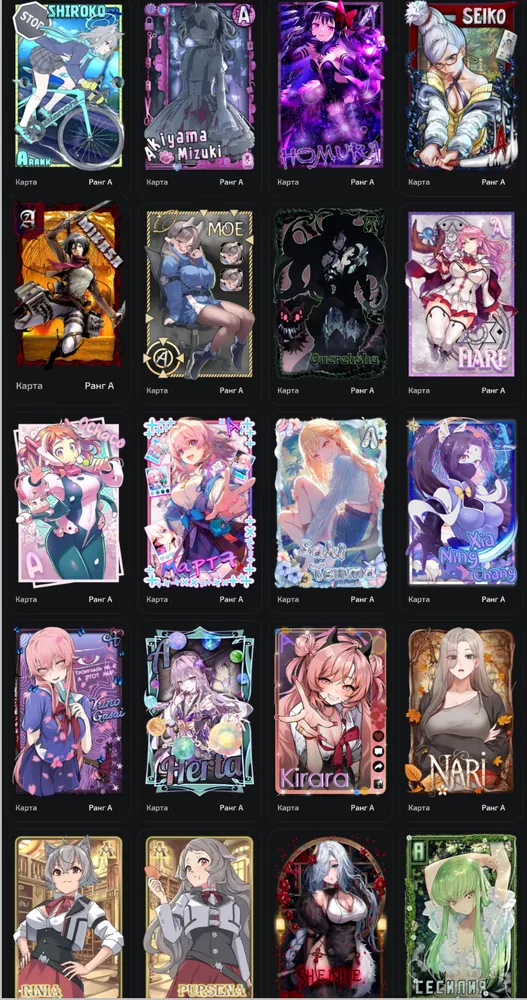Viewport: 527px width, 1000px height.
Task: Open the Марта card
Action: pos(200,503)
